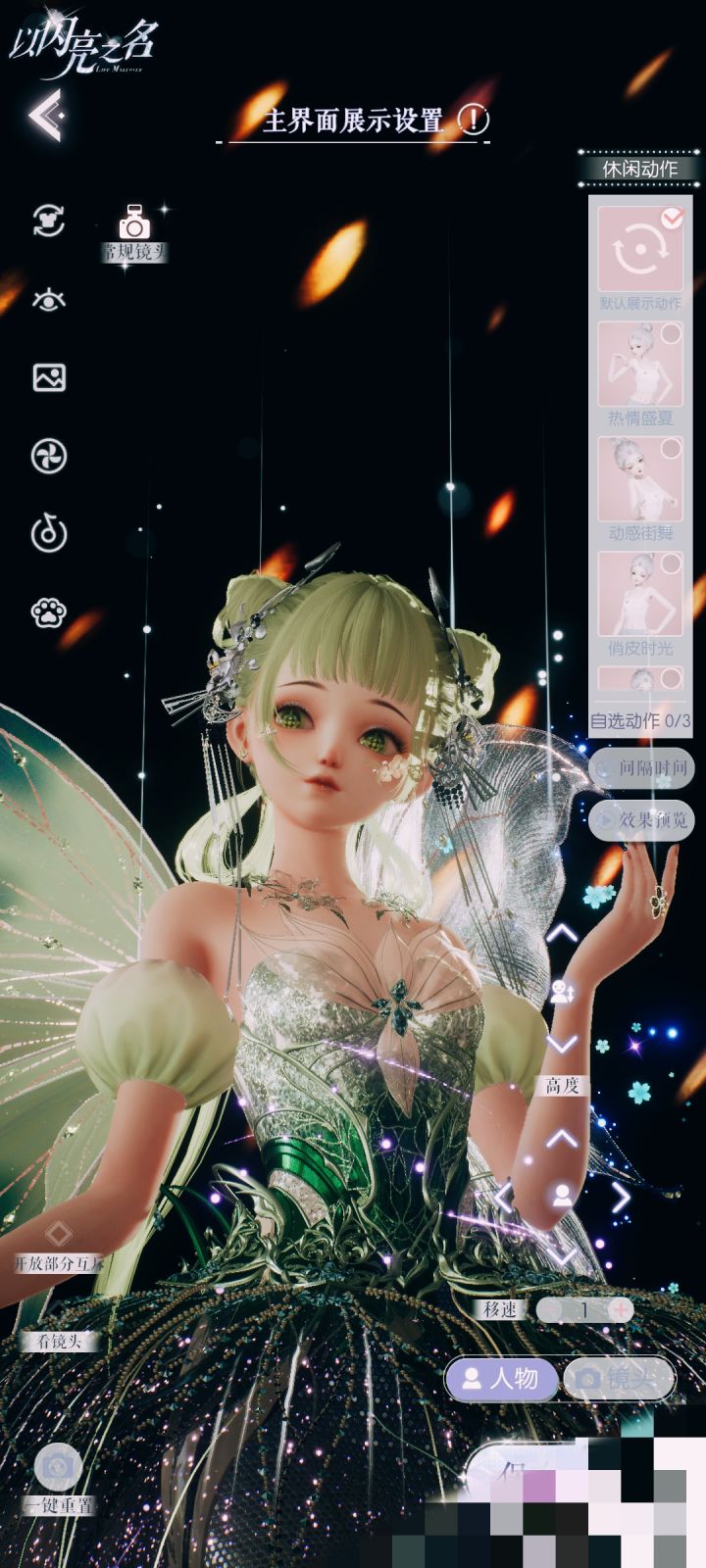Open 间隔时间 setting
The width and height of the screenshot is (706, 1568).
click(641, 767)
